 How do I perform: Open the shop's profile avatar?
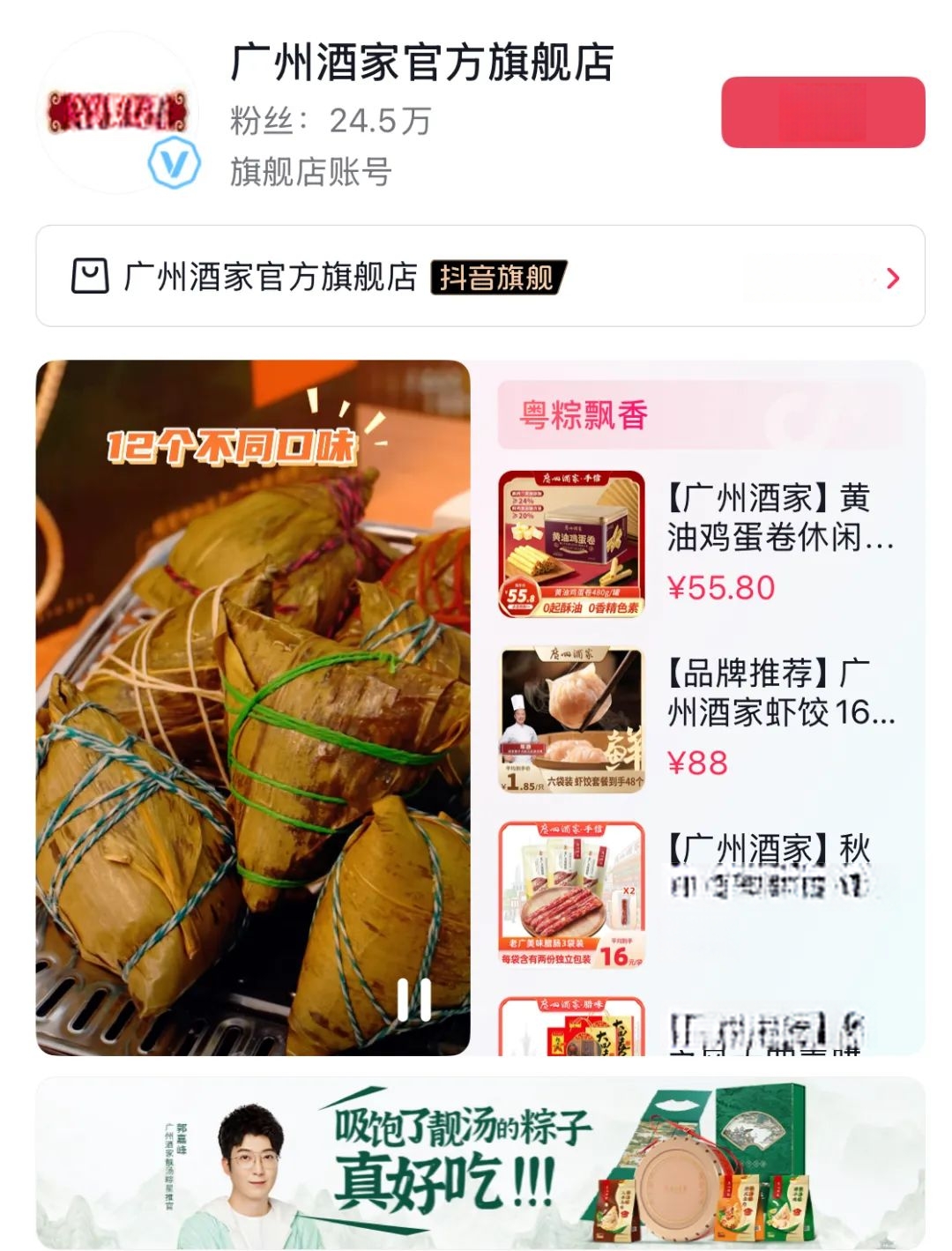click(118, 112)
